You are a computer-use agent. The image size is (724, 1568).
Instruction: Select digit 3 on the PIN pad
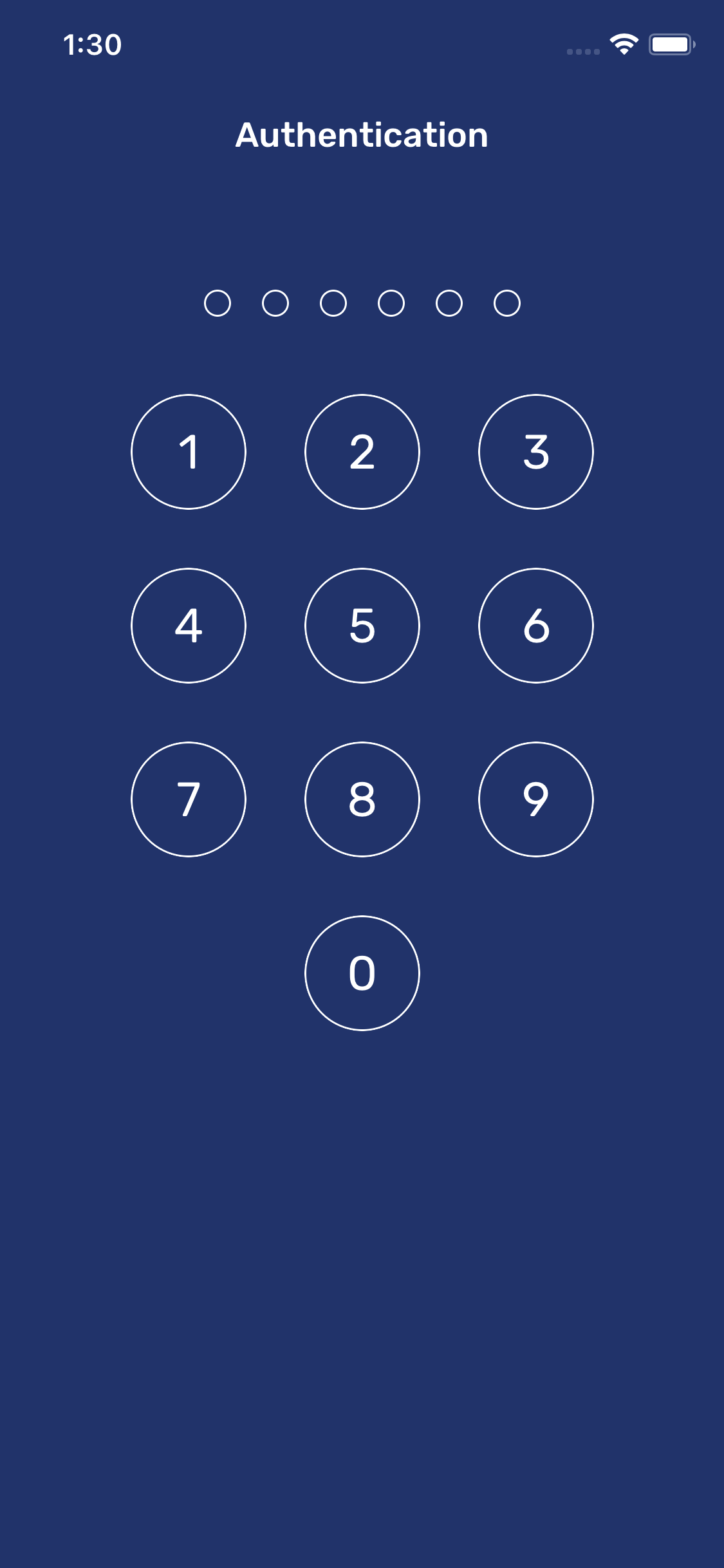536,452
